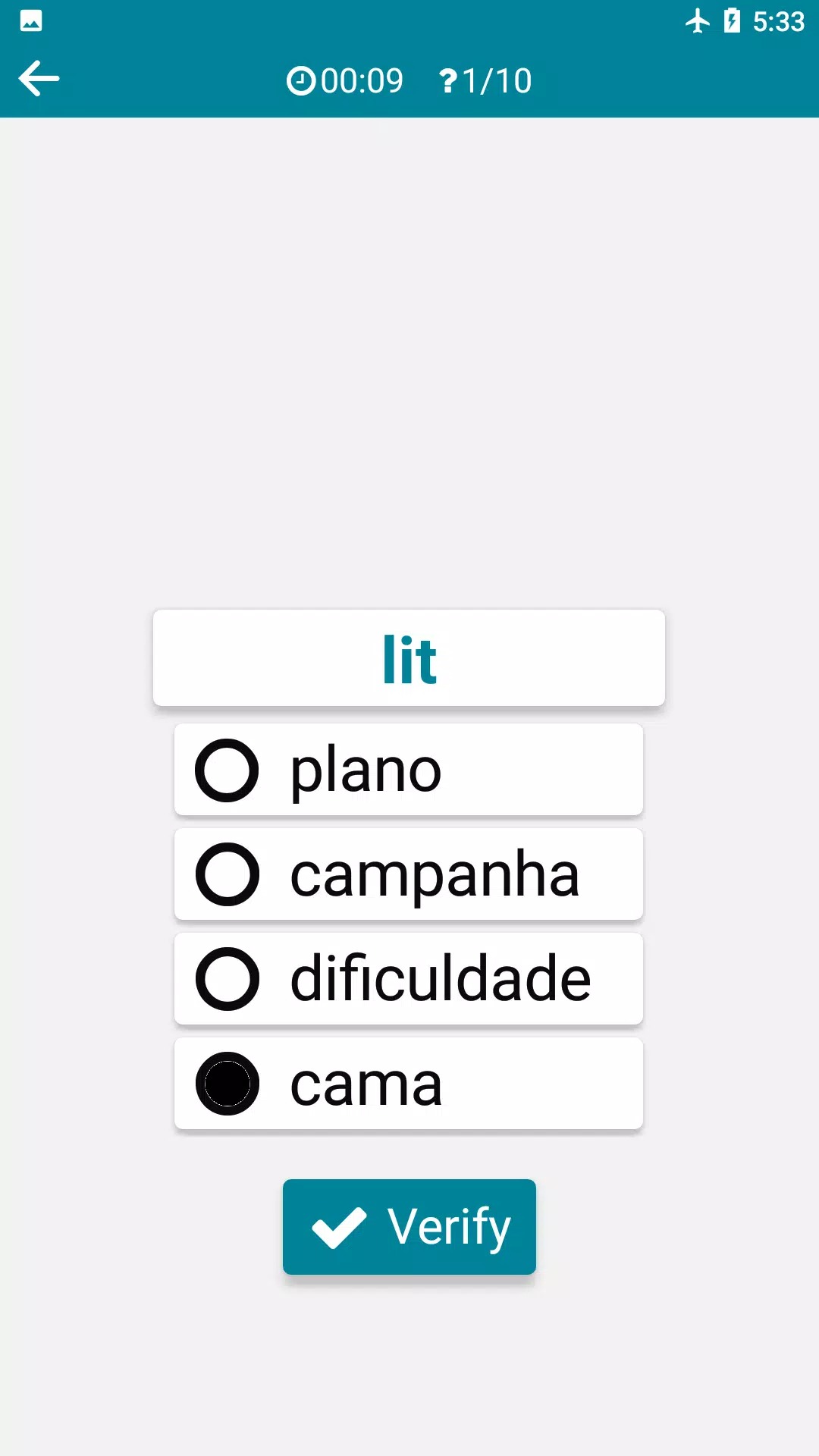
Task: Choose 'campanha' as the answer
Action: coord(408,874)
